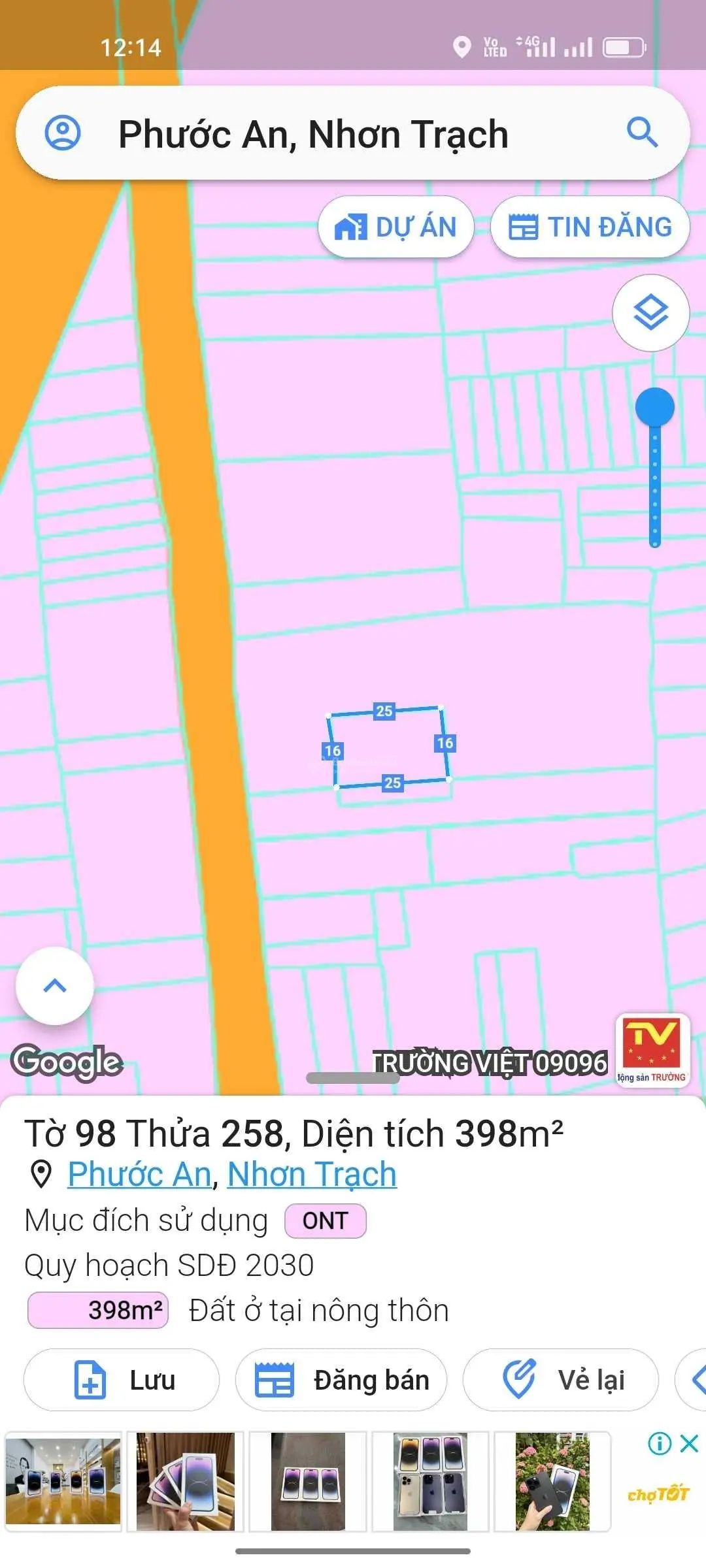Open the Phước An link

pos(139,1174)
